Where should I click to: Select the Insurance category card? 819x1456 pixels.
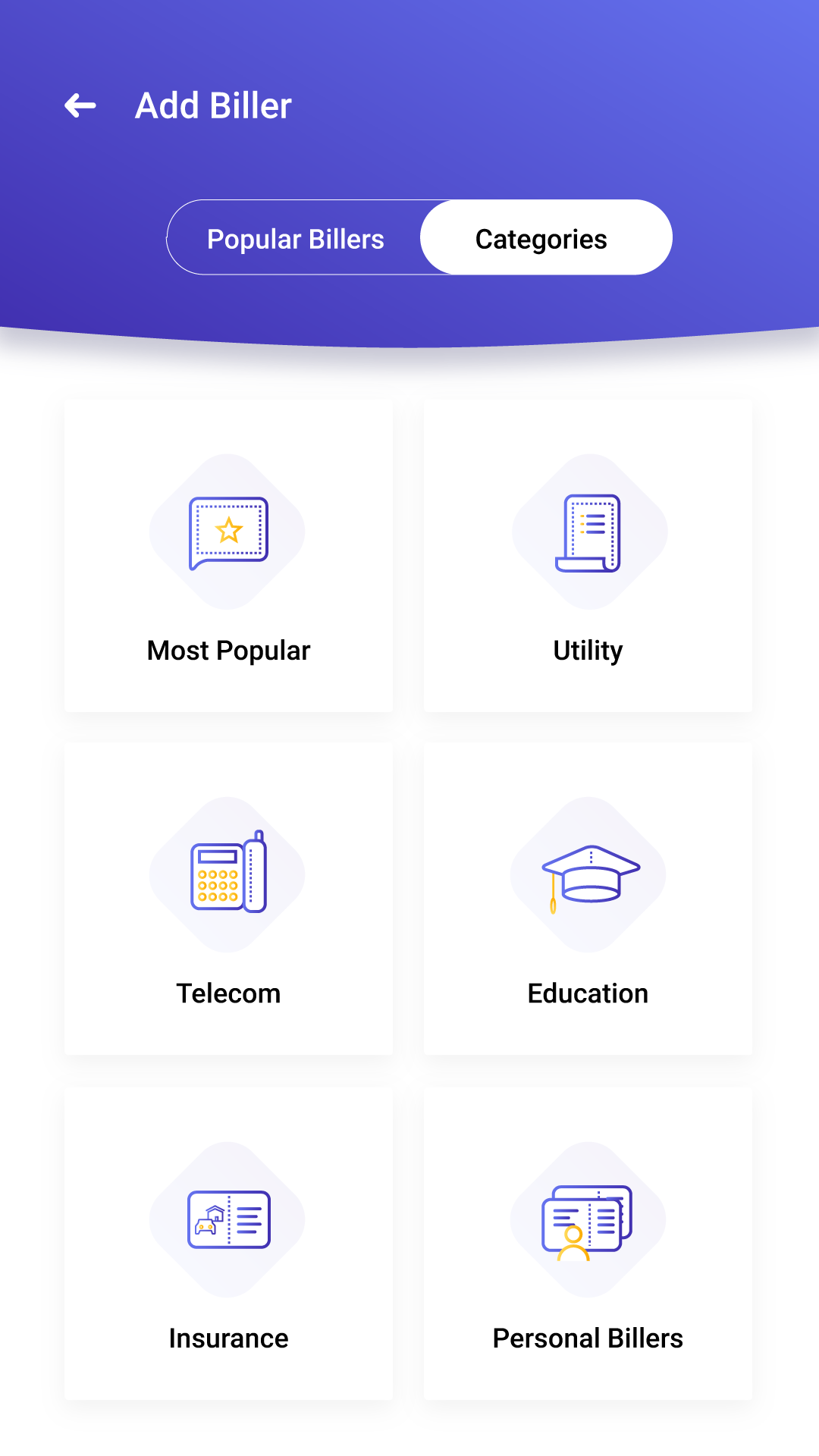pos(229,1244)
